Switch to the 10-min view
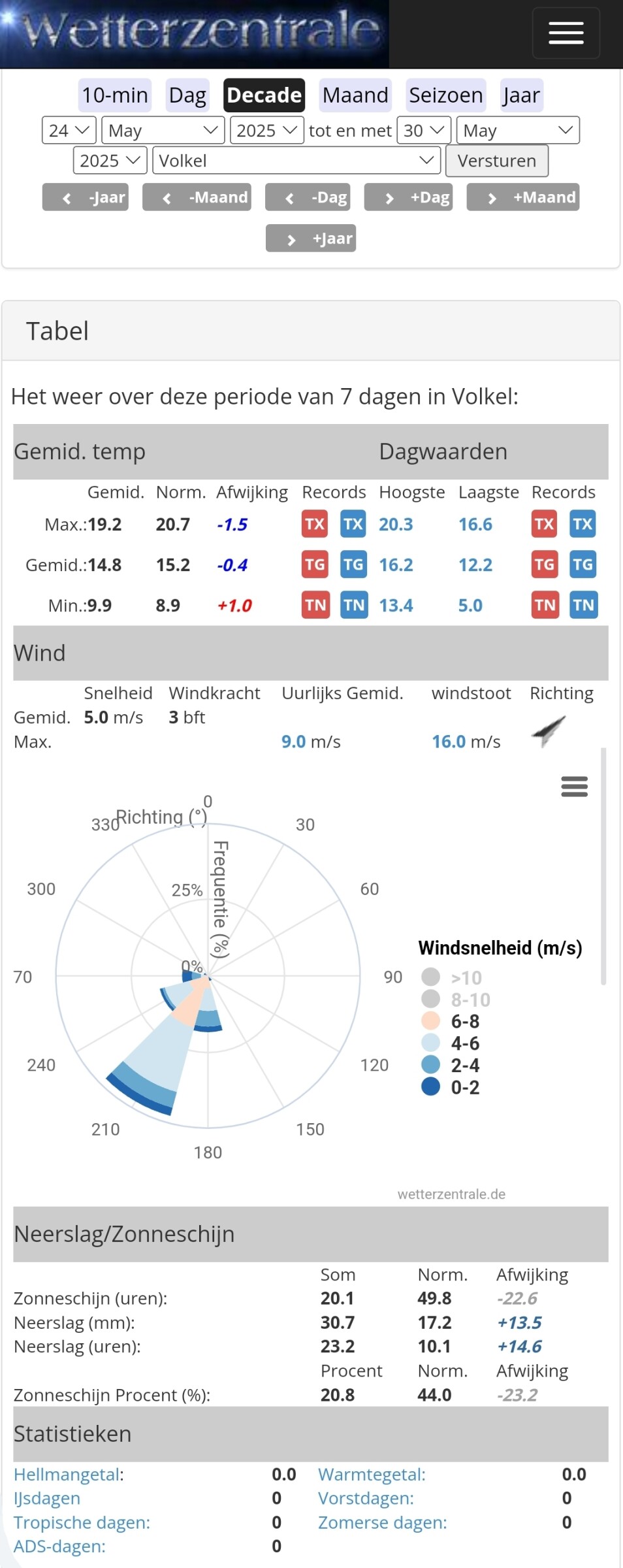Screen dimensions: 623x1568 115,95
